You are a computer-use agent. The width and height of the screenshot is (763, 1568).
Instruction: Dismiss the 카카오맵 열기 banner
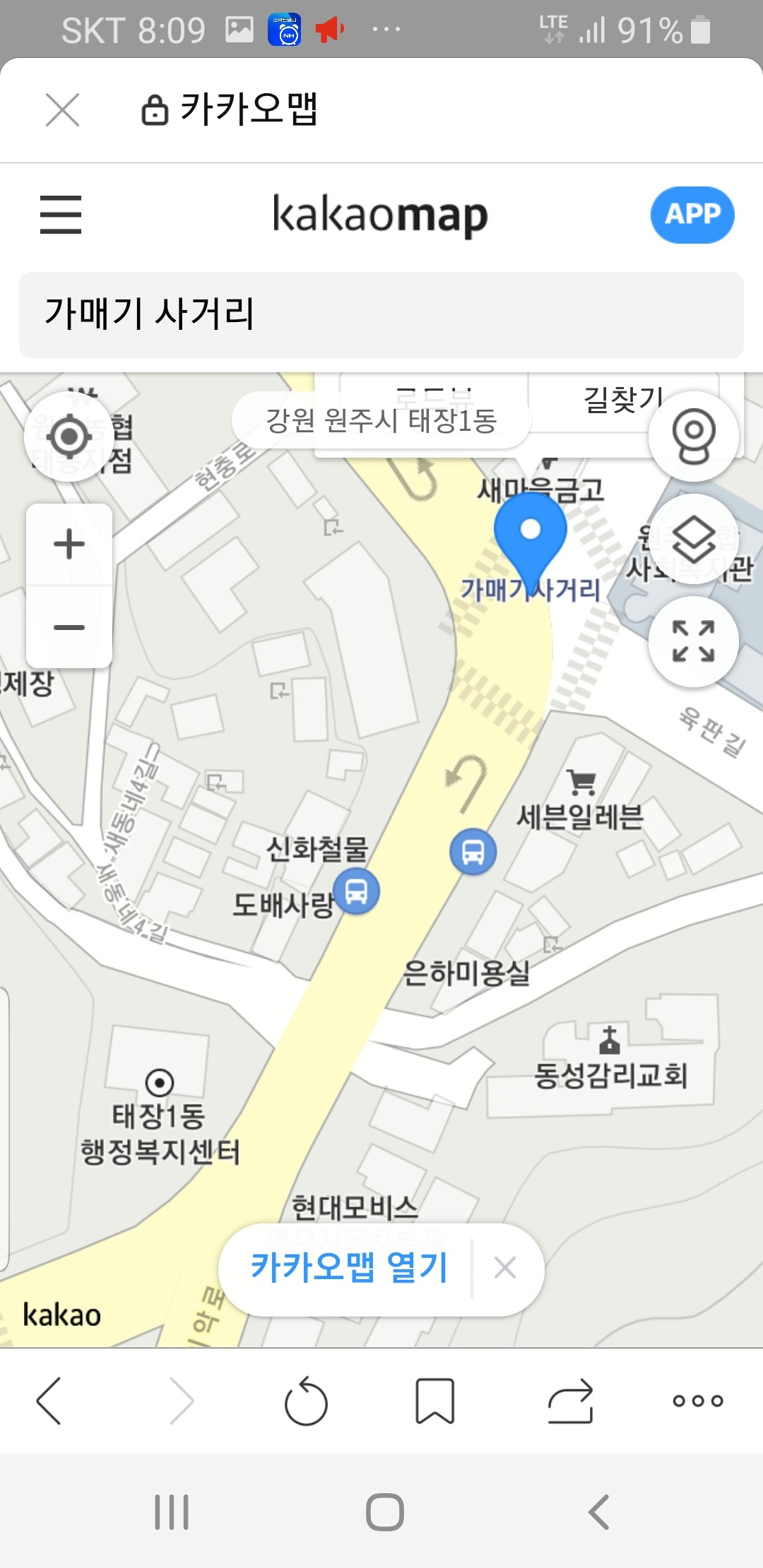505,1268
